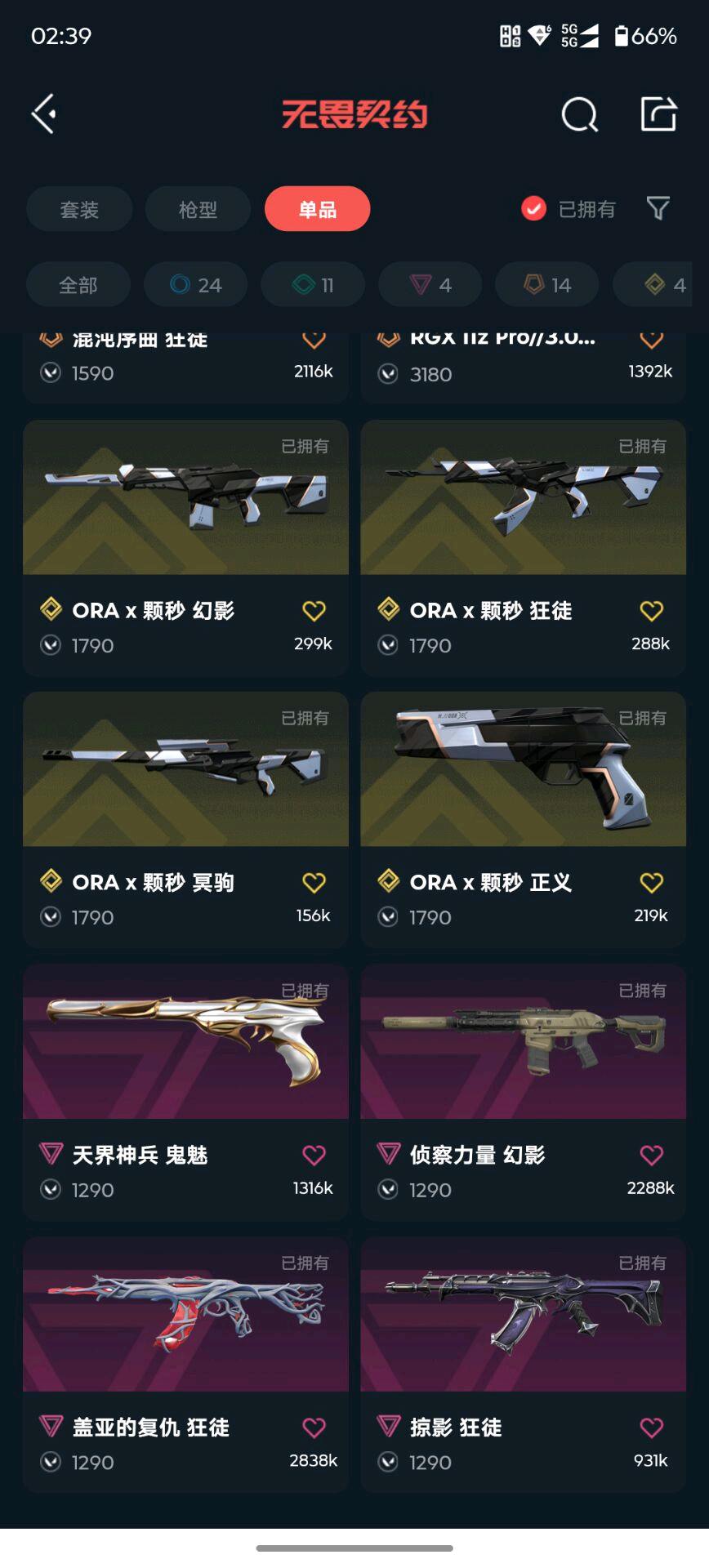Go back using the top-left arrow
Screen dimensions: 709x1568
(x=44, y=114)
